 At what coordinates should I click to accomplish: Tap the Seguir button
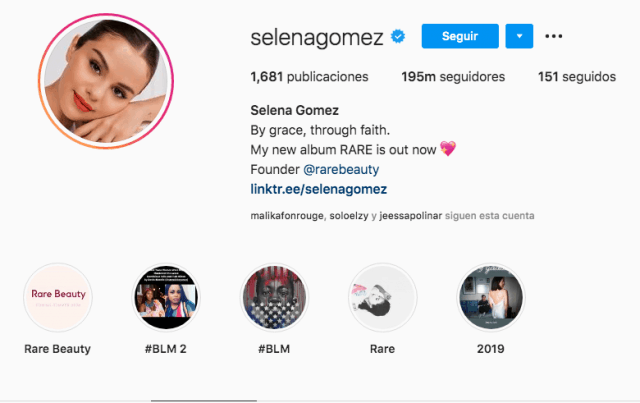[458, 37]
